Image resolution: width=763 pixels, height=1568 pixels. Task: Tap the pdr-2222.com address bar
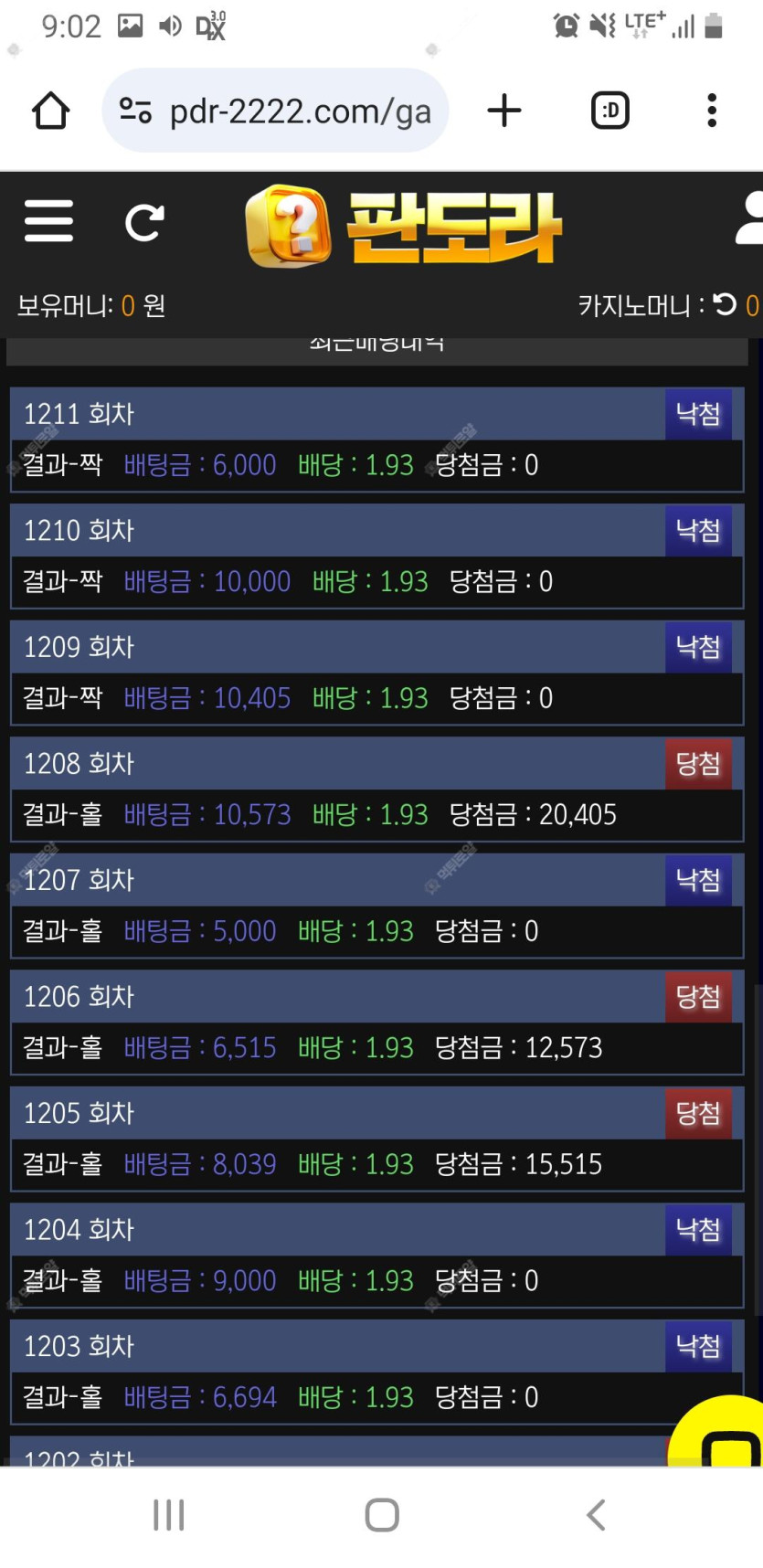point(283,111)
